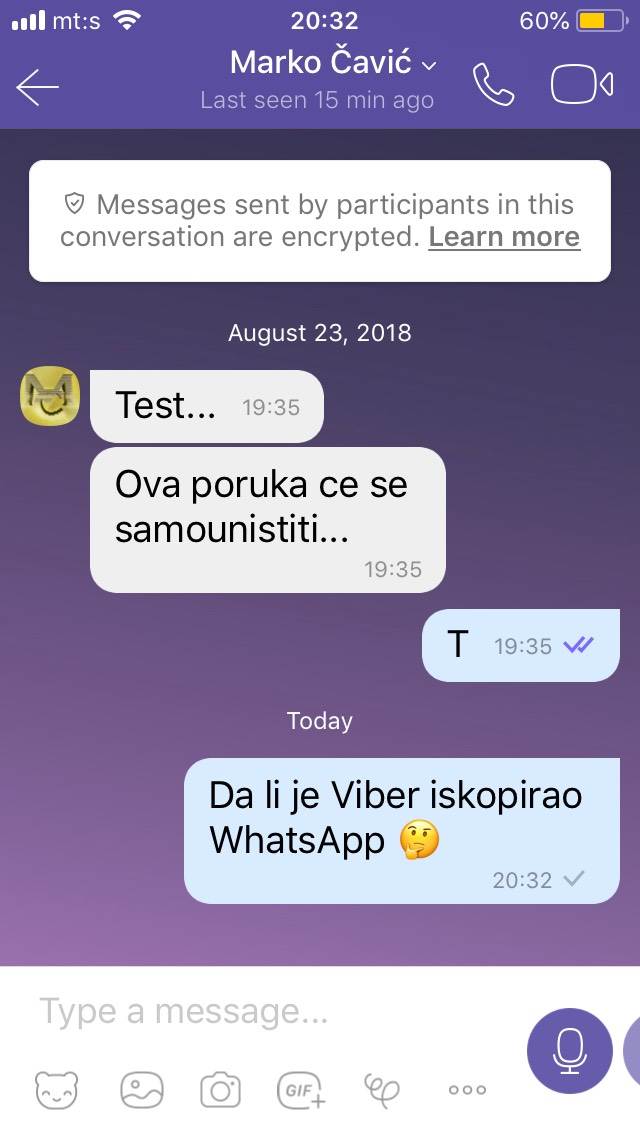Image resolution: width=640 pixels, height=1136 pixels.
Task: Focus the Type a message field
Action: click(x=270, y=1012)
